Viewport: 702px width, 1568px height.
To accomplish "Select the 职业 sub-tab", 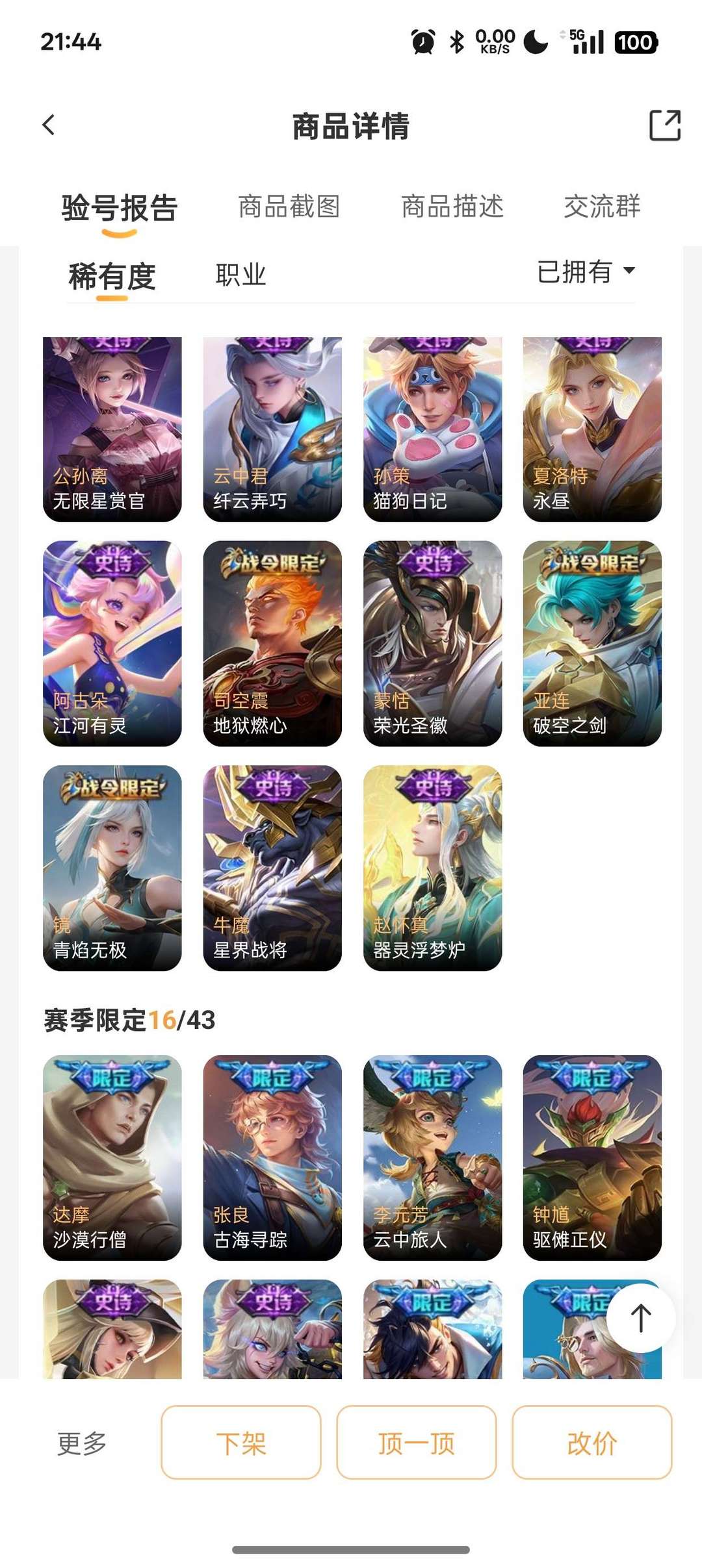I will (240, 275).
